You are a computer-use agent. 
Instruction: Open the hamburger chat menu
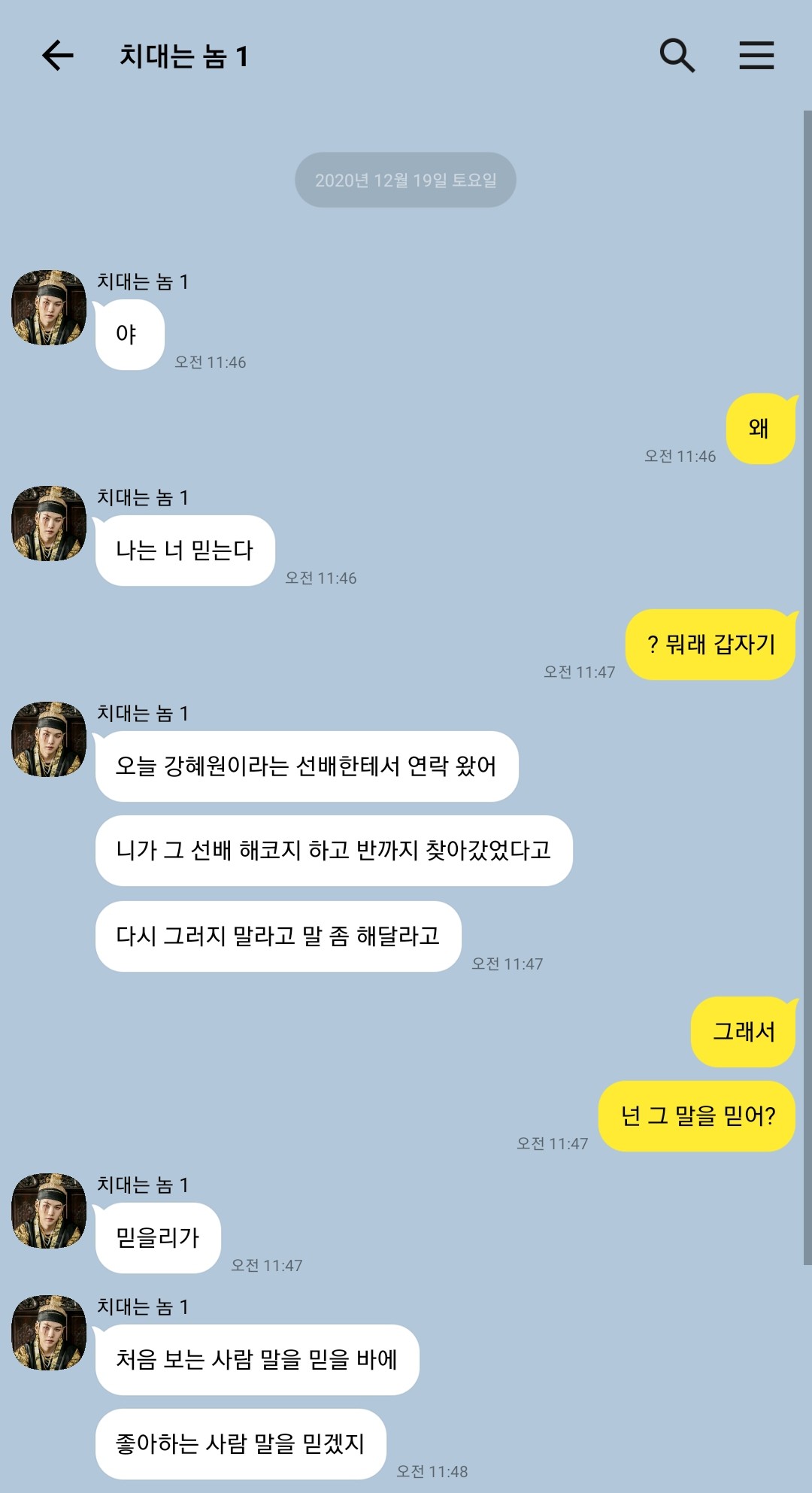point(756,56)
